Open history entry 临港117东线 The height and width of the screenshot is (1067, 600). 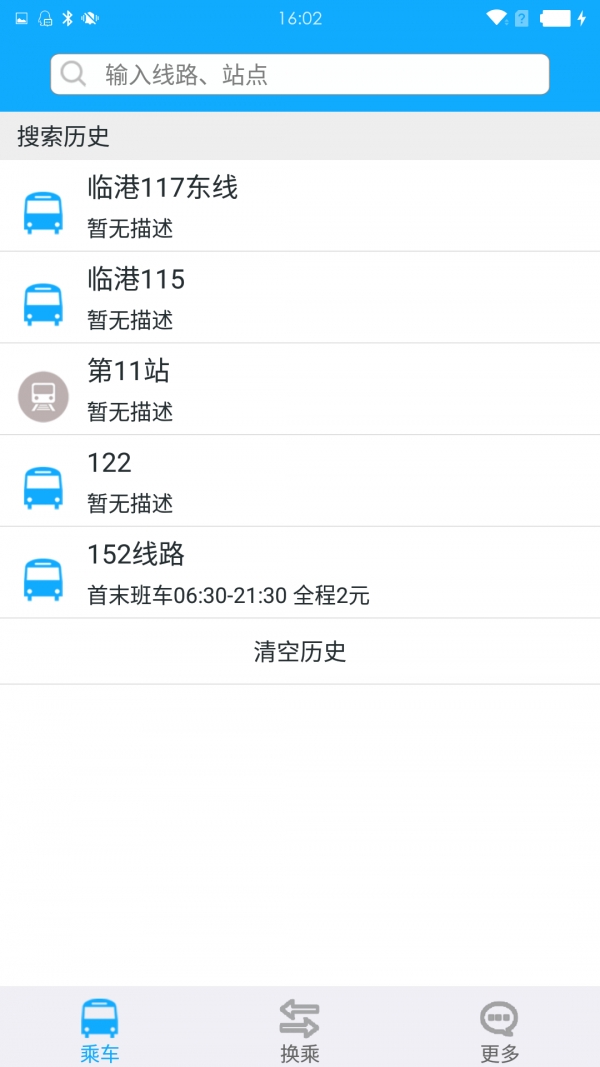300,206
